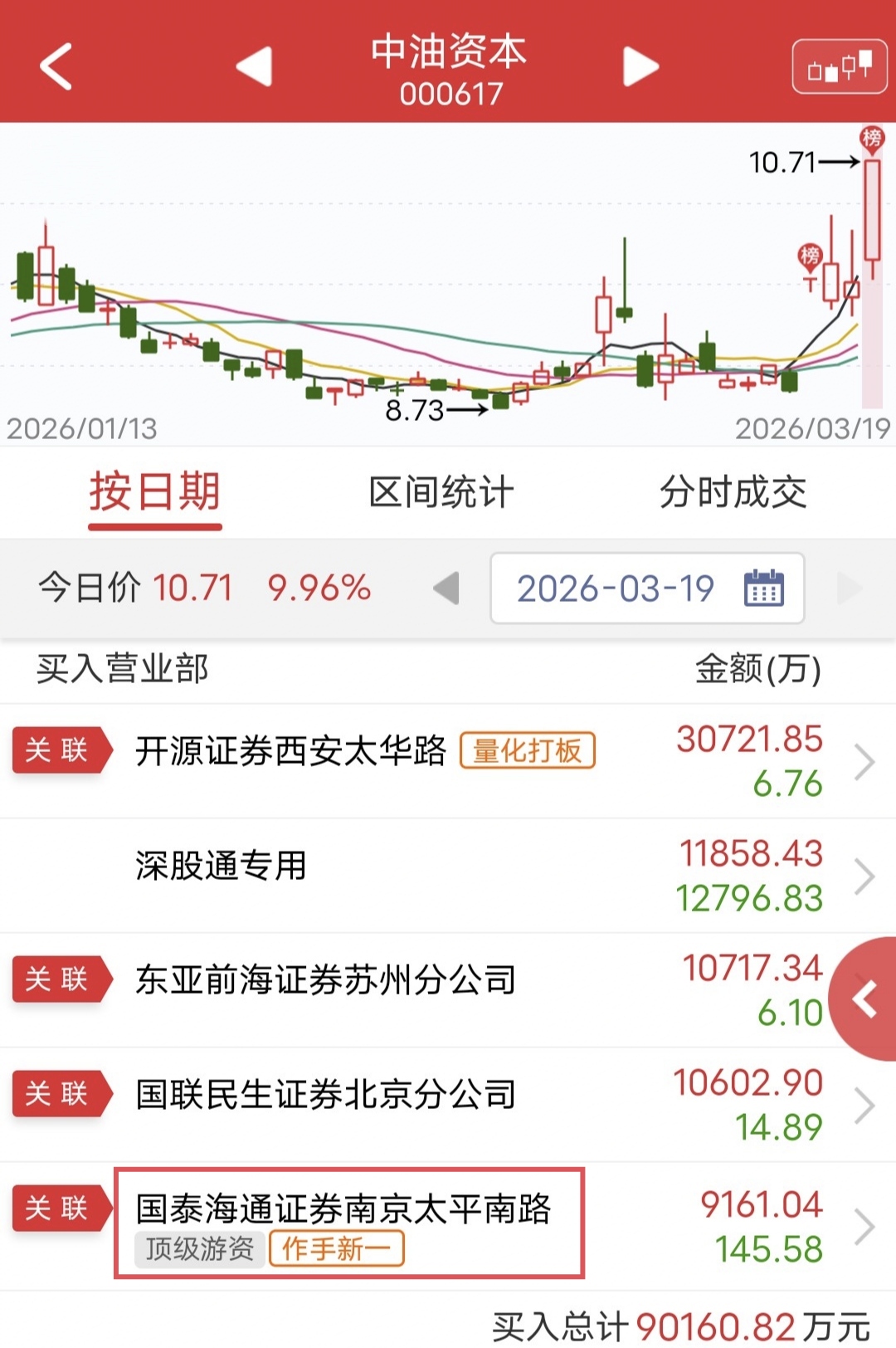Open the date picker showing 2026-03-19
The height and width of the screenshot is (1348, 896).
pyautogui.click(x=647, y=589)
